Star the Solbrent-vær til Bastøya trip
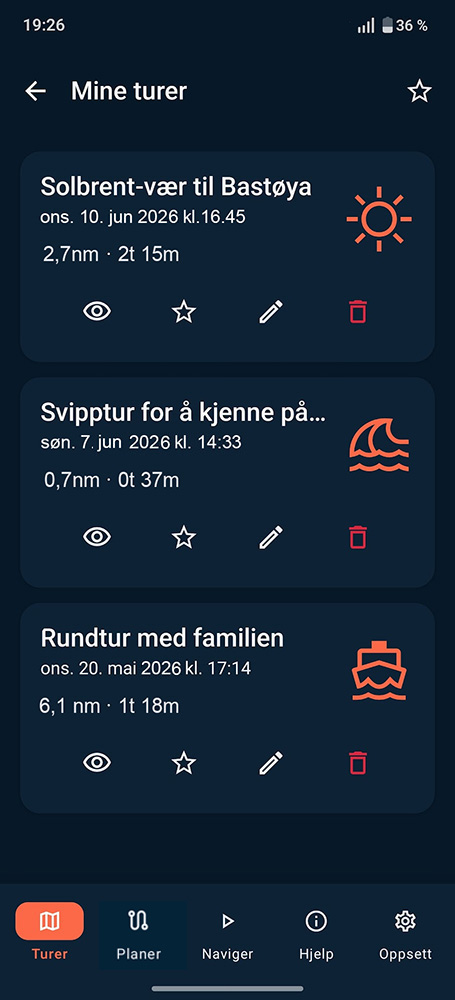Viewport: 455px width, 1000px height. point(184,312)
